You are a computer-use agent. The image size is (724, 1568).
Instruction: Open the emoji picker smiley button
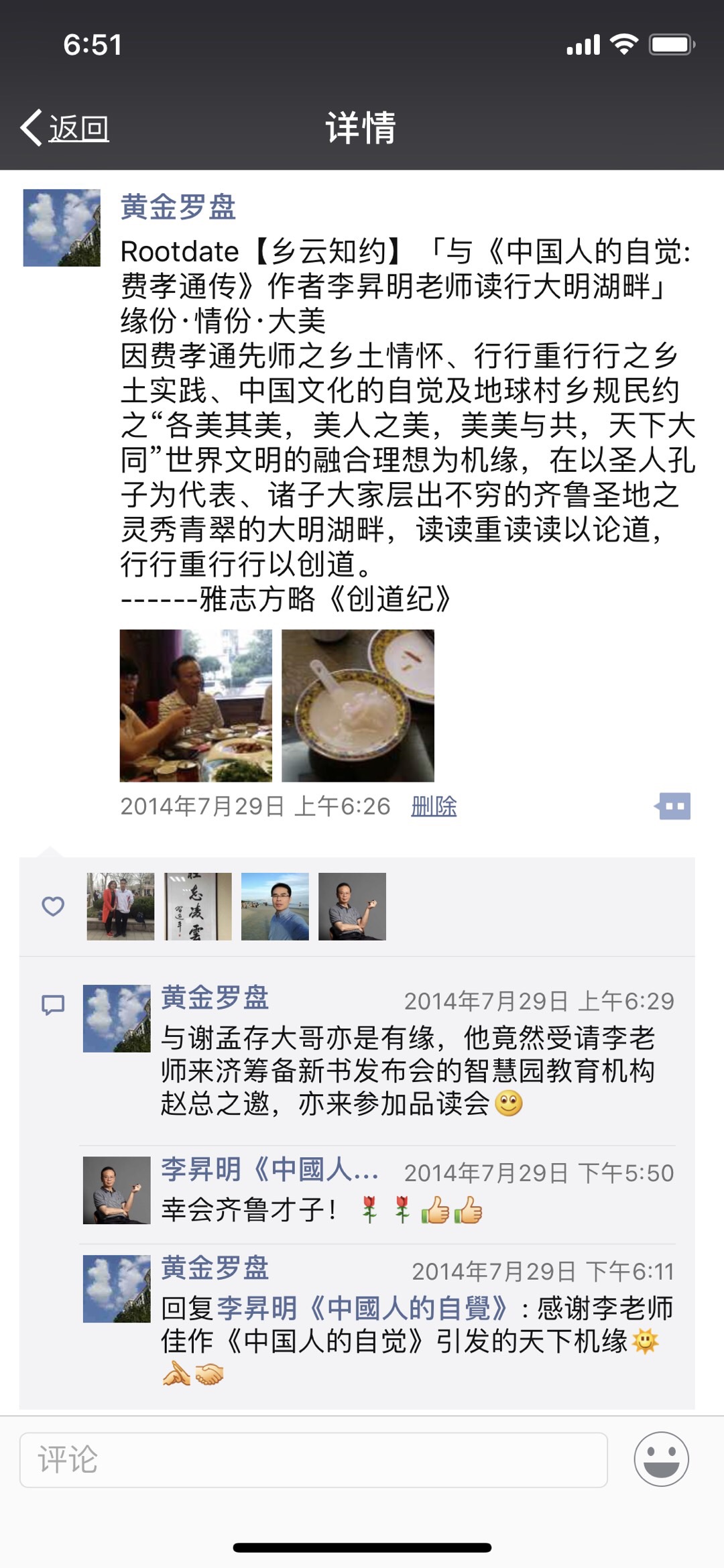[x=661, y=1459]
